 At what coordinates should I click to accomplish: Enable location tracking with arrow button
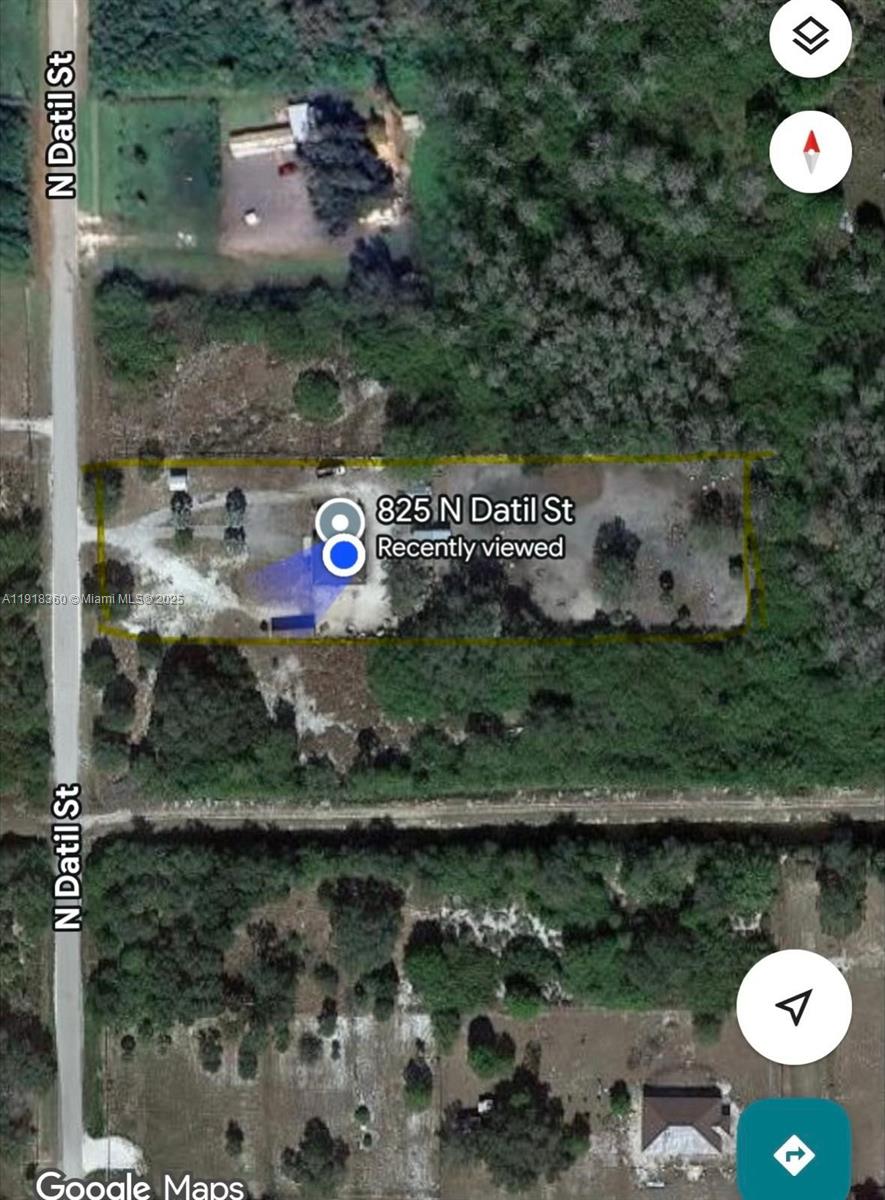click(793, 1008)
